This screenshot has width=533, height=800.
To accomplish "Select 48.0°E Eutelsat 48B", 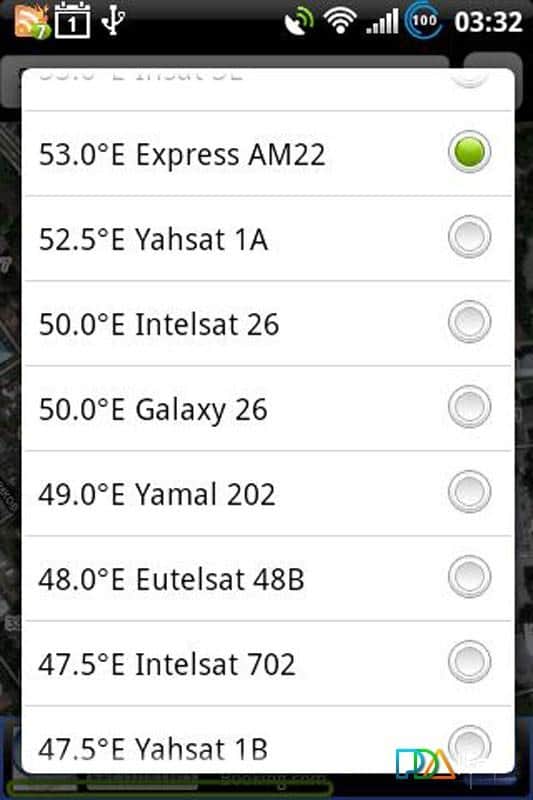I will (268, 579).
